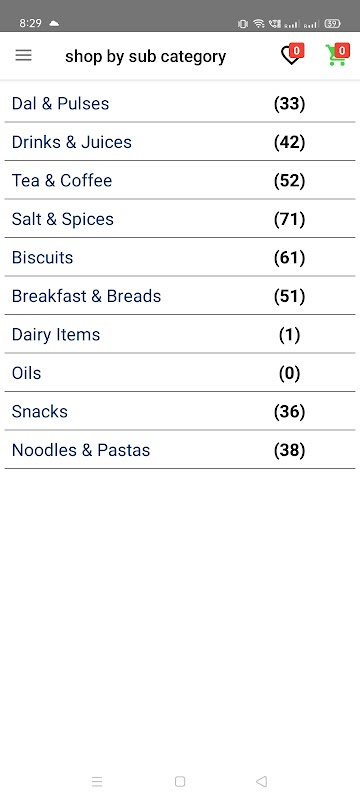Select Dairy Items
Viewport: 360px width, 800px height.
[179, 335]
